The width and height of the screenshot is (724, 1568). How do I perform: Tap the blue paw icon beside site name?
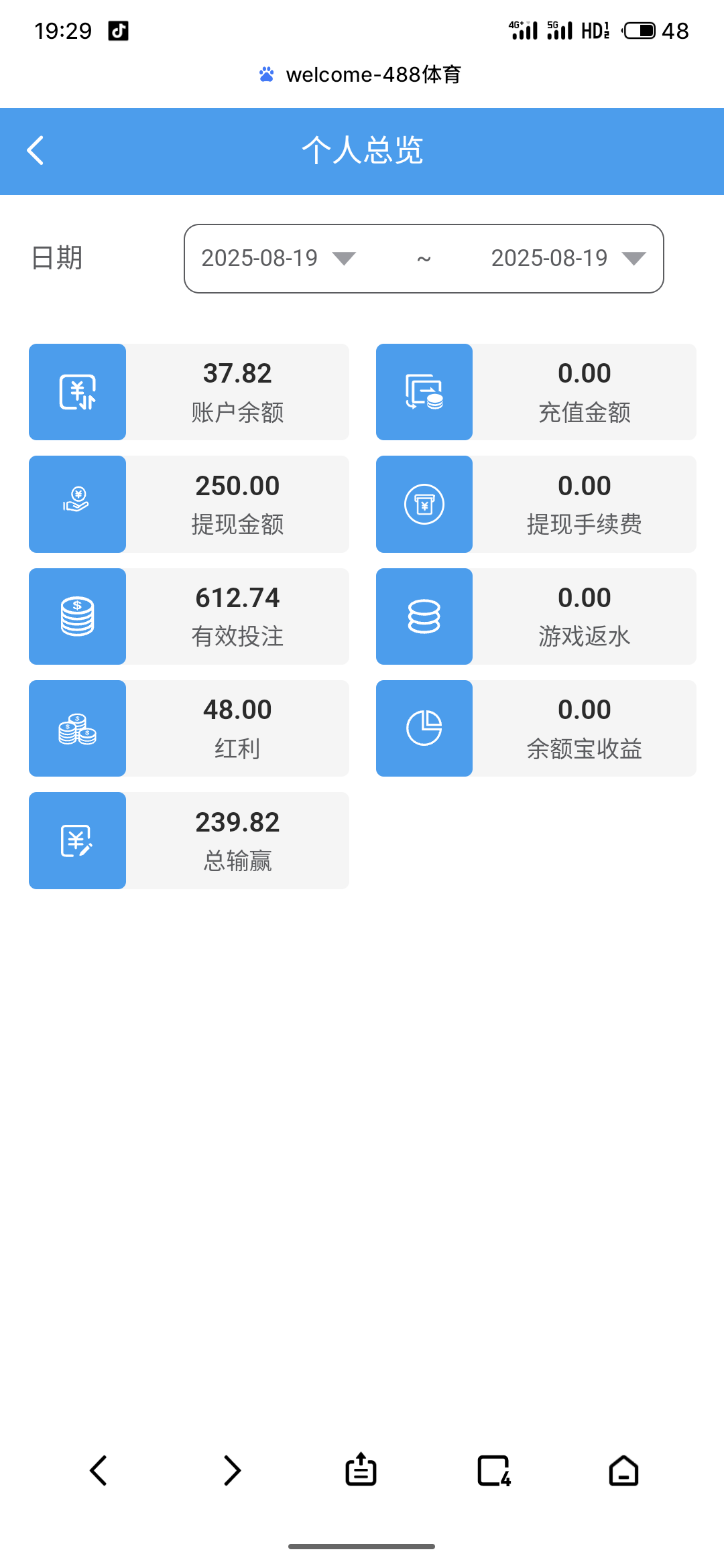pyautogui.click(x=267, y=74)
